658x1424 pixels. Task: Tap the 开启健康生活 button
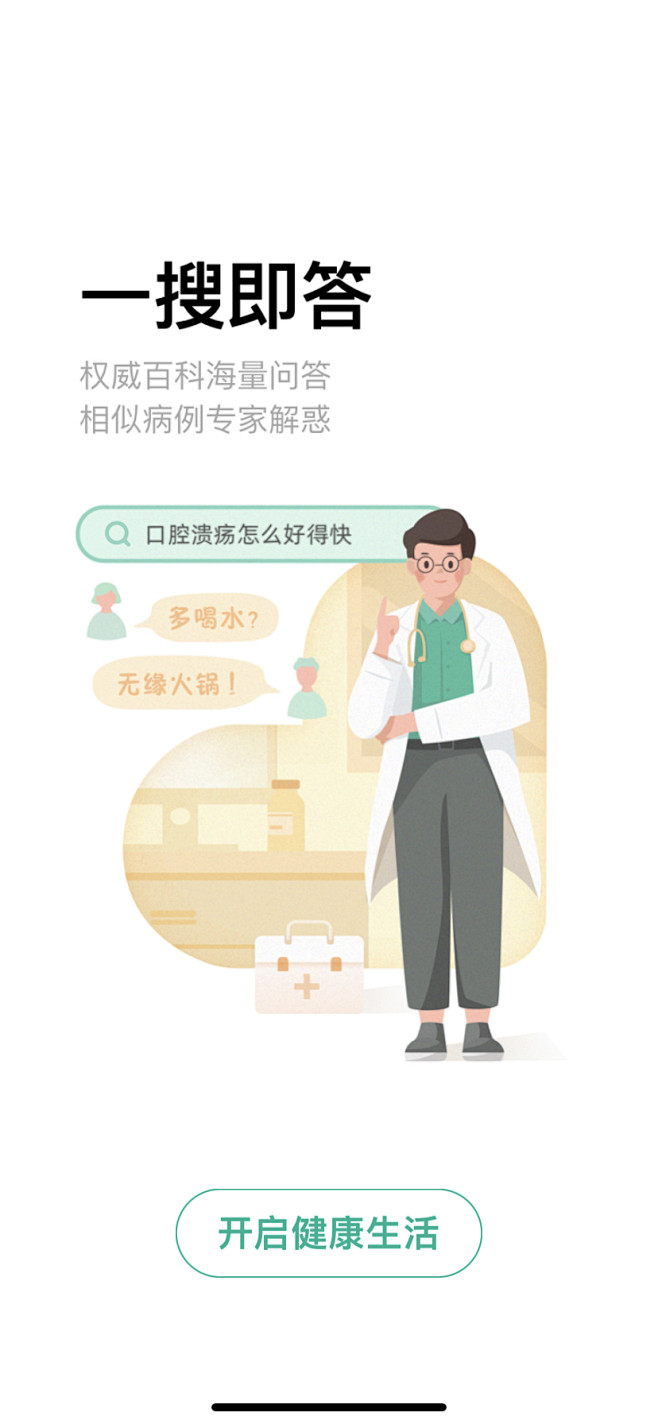(x=328, y=1233)
